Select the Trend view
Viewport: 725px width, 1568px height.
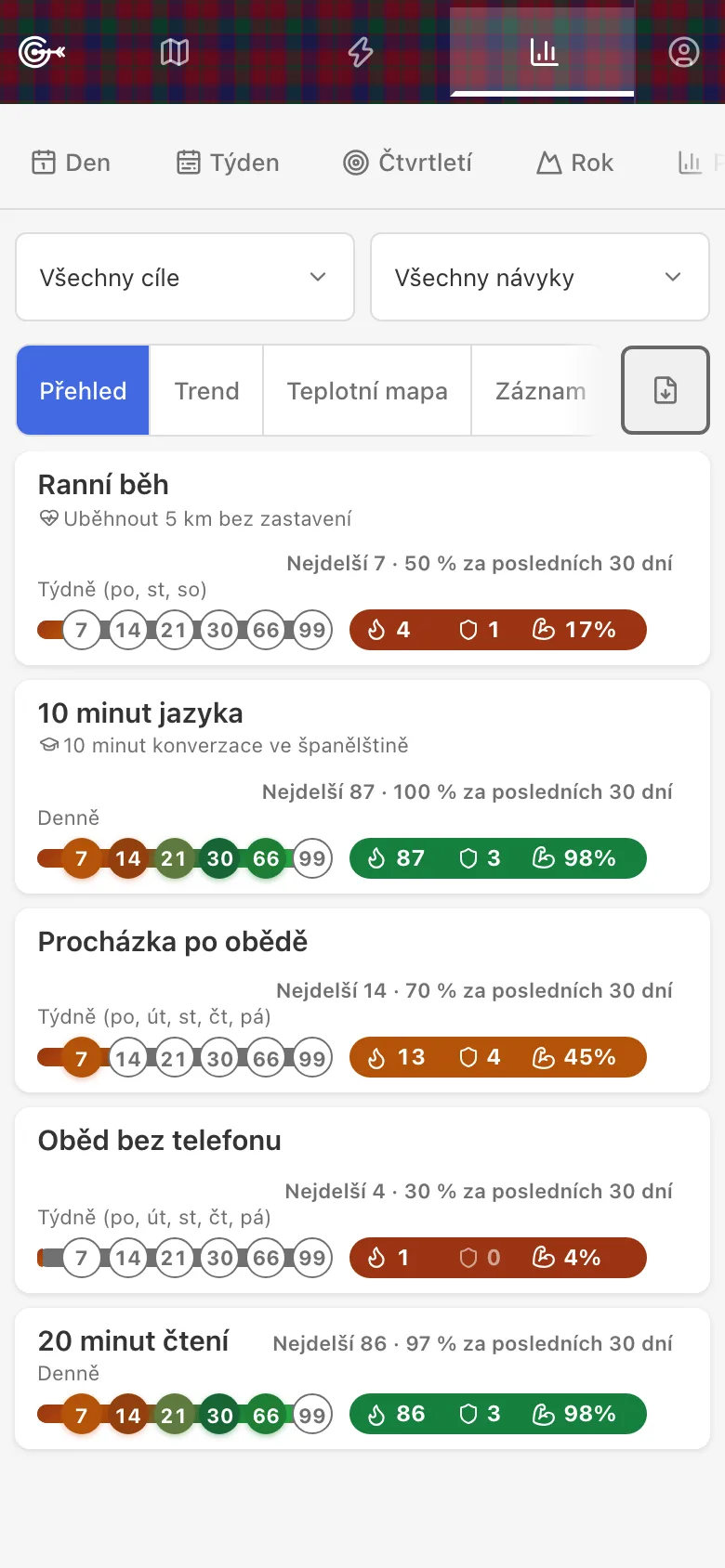pos(206,391)
